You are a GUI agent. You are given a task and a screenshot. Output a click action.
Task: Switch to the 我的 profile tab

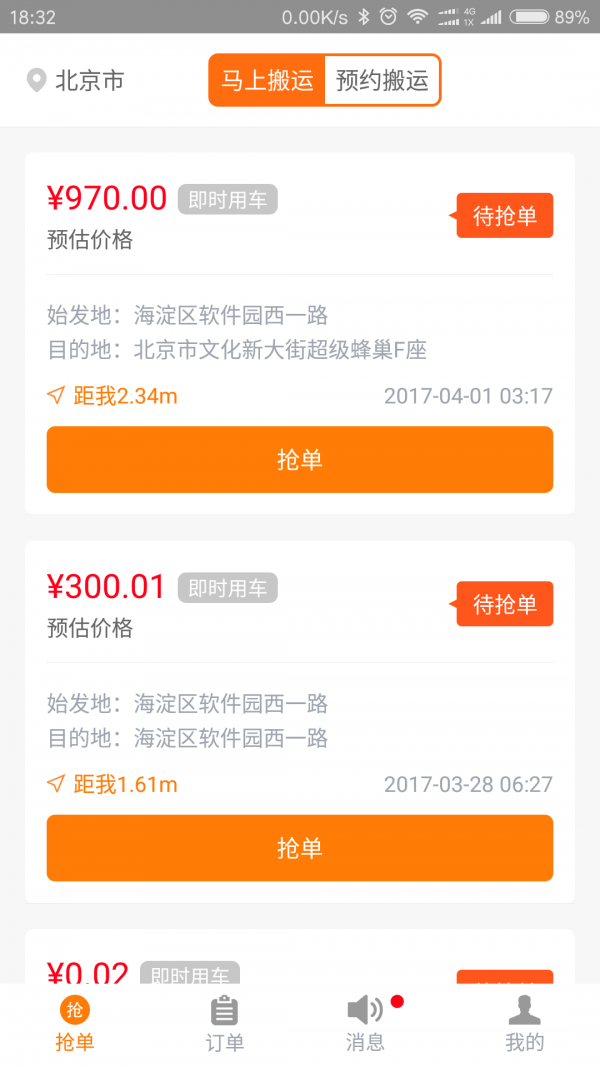524,1024
